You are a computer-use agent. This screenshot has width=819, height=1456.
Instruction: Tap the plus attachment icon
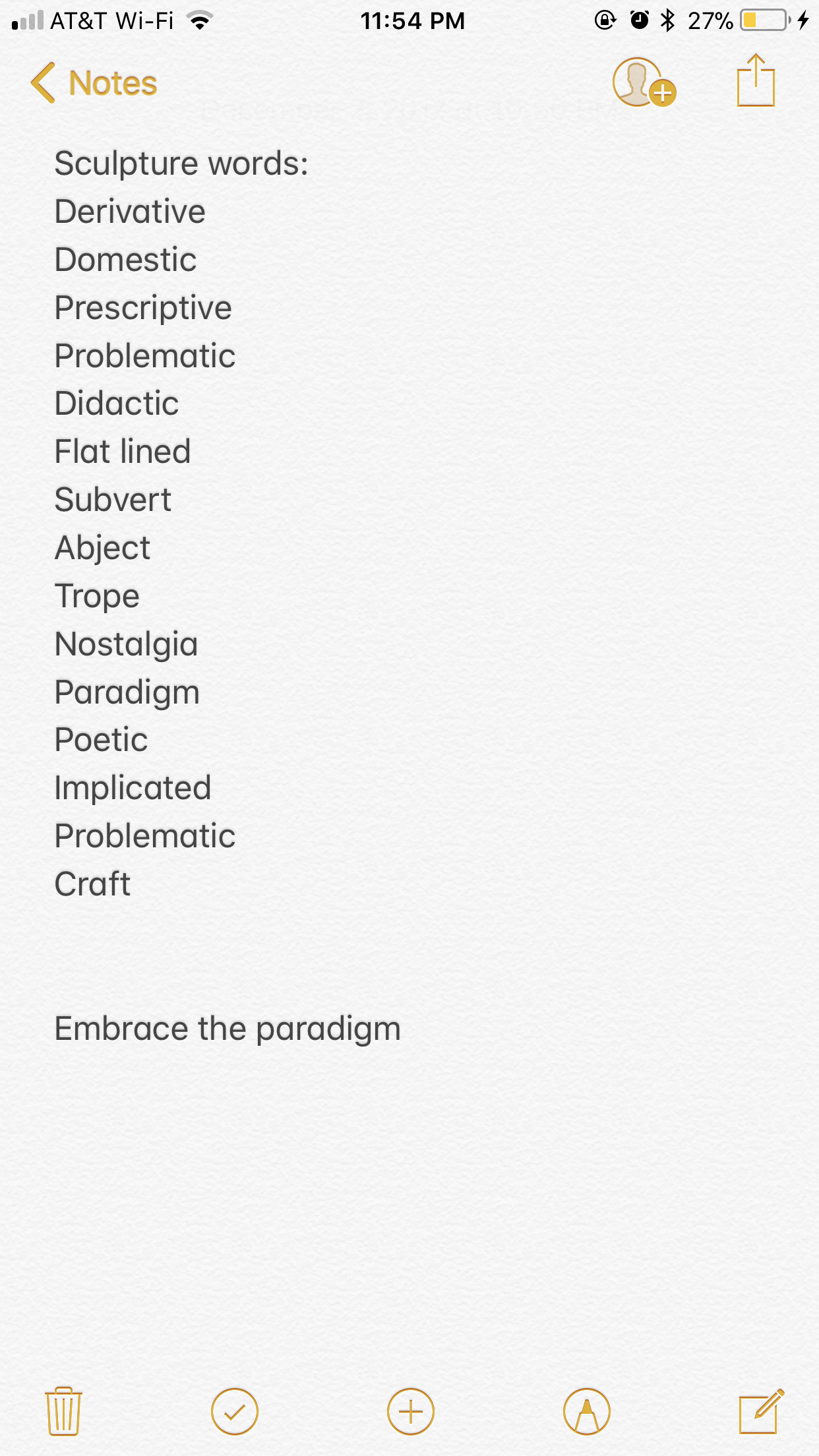tap(410, 1411)
